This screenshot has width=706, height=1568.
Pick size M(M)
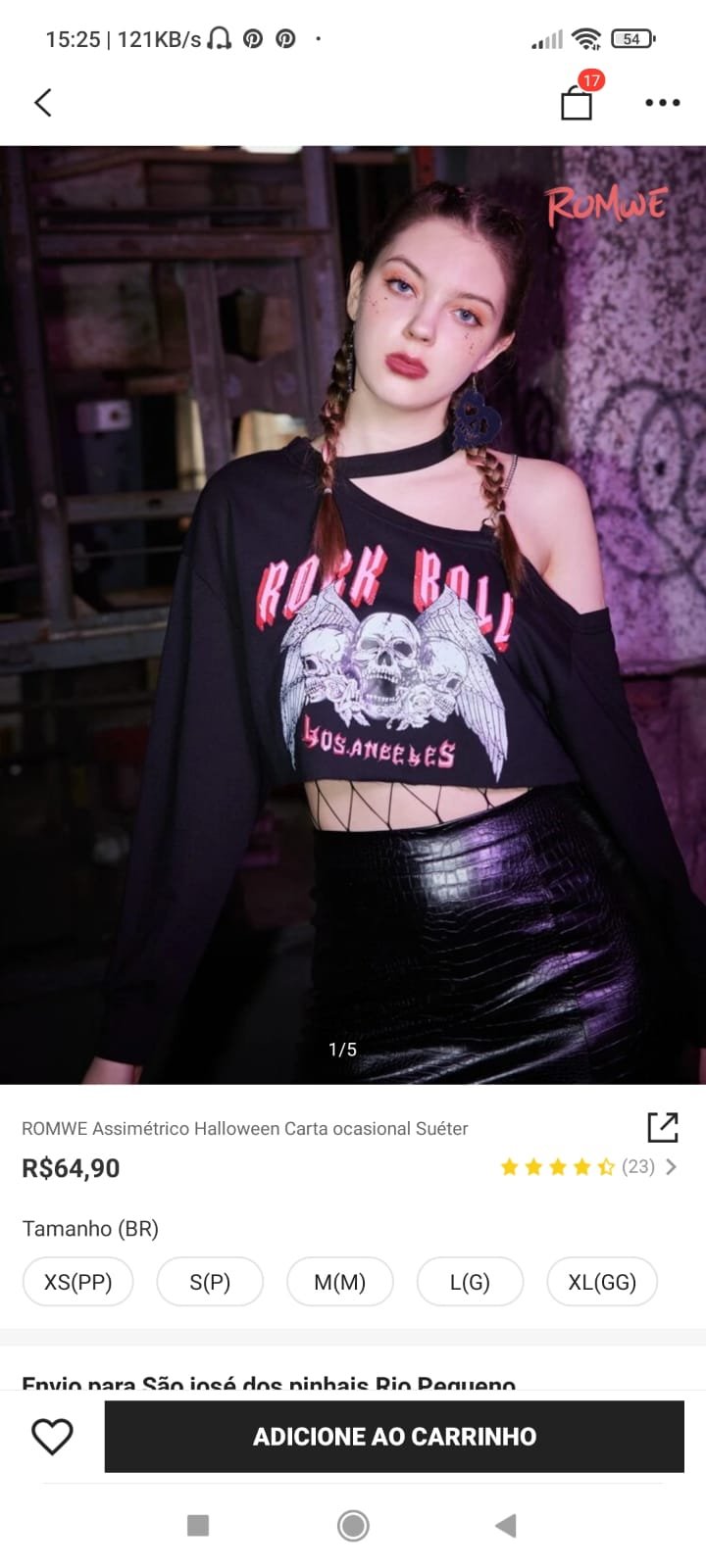(x=340, y=1282)
